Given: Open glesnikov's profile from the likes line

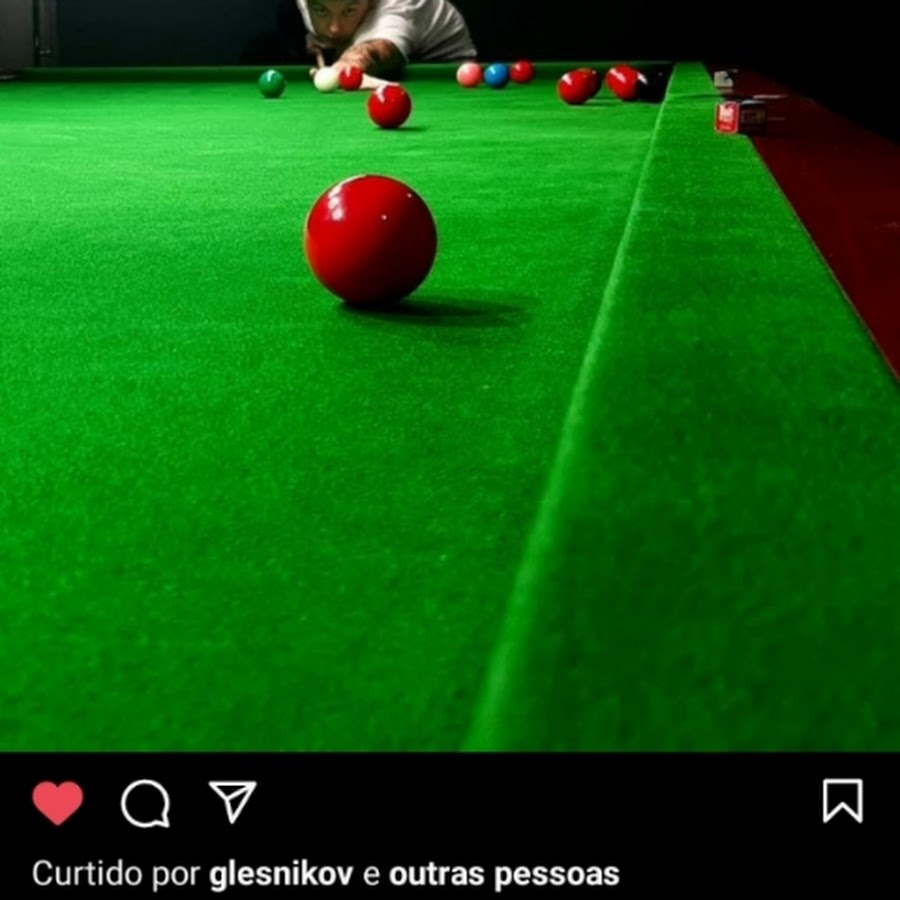Looking at the screenshot, I should (281, 874).
